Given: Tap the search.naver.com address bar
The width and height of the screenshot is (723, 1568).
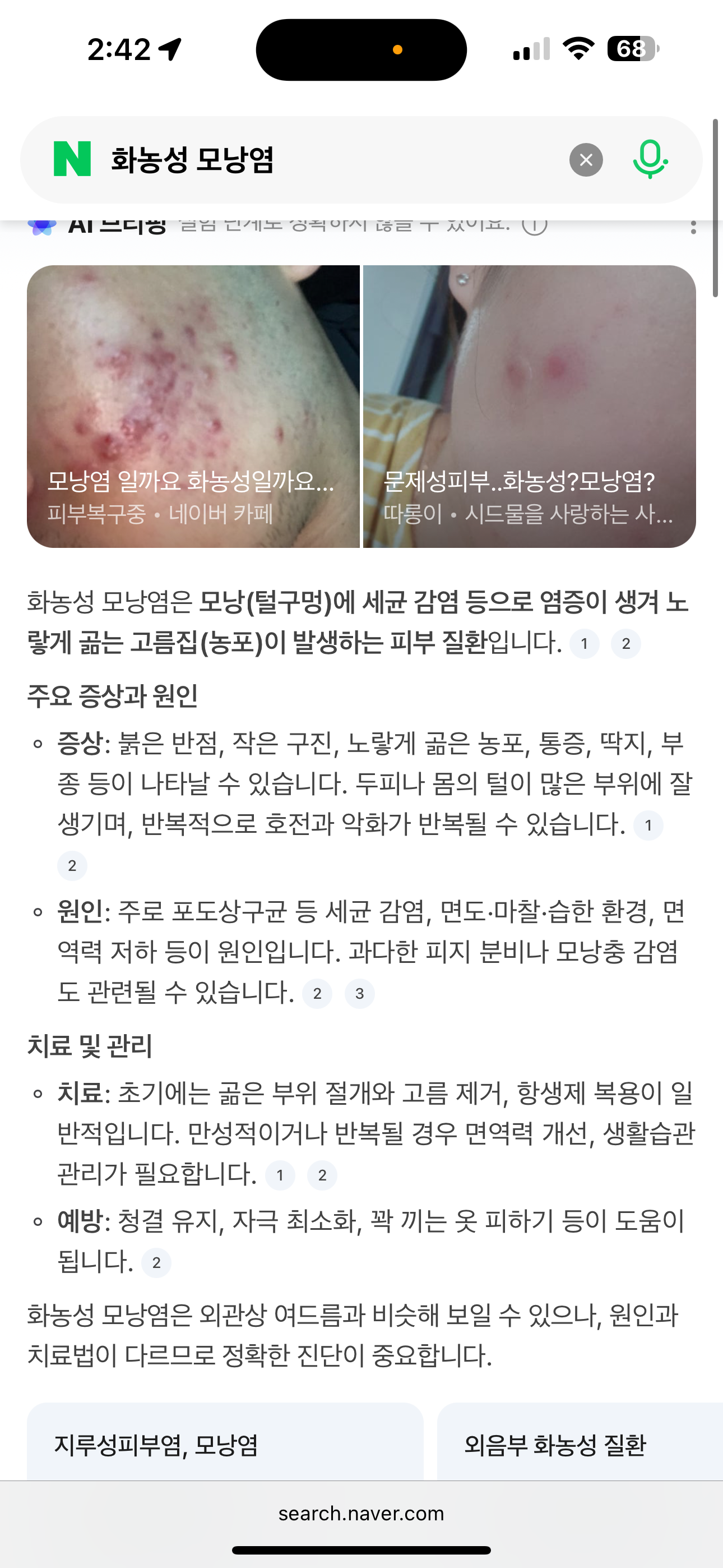Looking at the screenshot, I should pyautogui.click(x=361, y=1514).
